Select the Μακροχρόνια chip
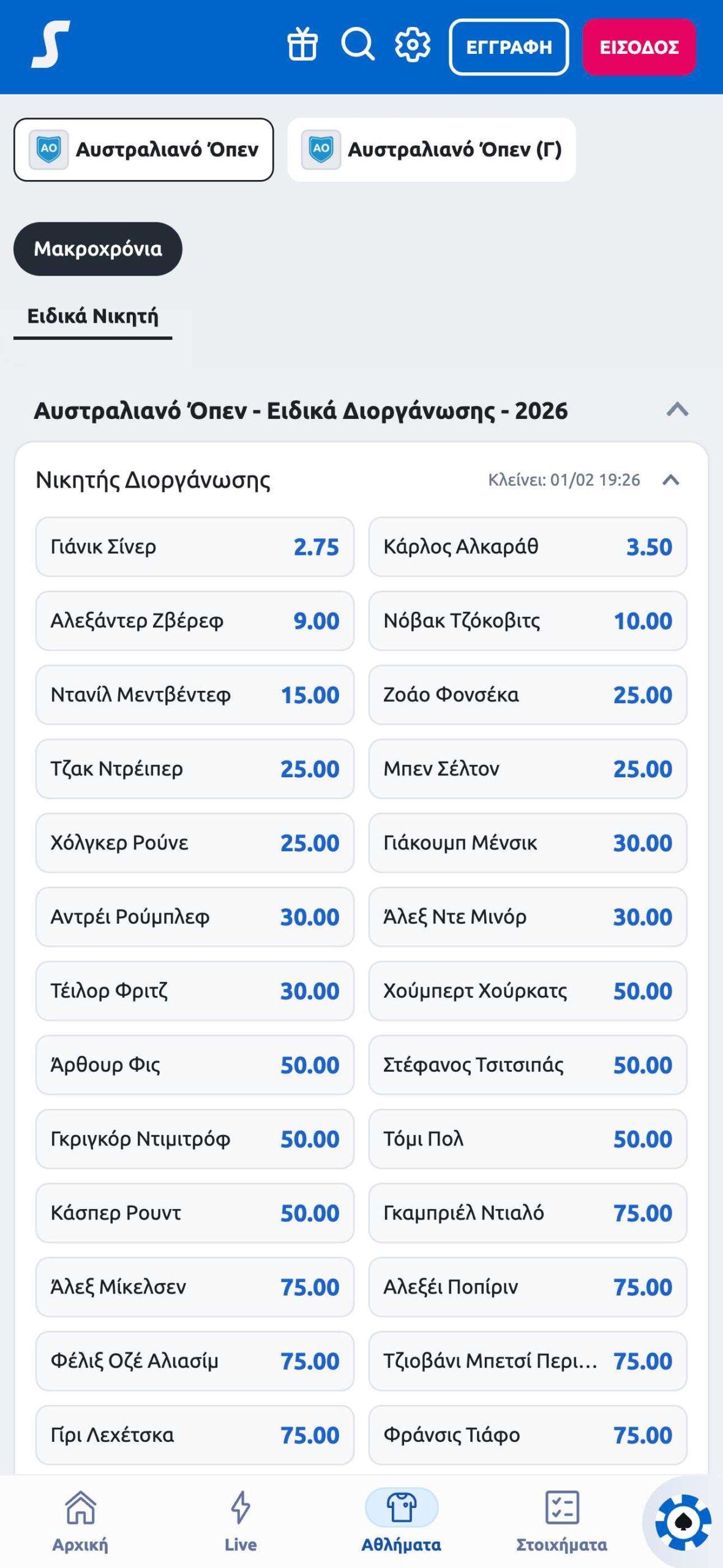Image resolution: width=723 pixels, height=1568 pixels. point(98,249)
